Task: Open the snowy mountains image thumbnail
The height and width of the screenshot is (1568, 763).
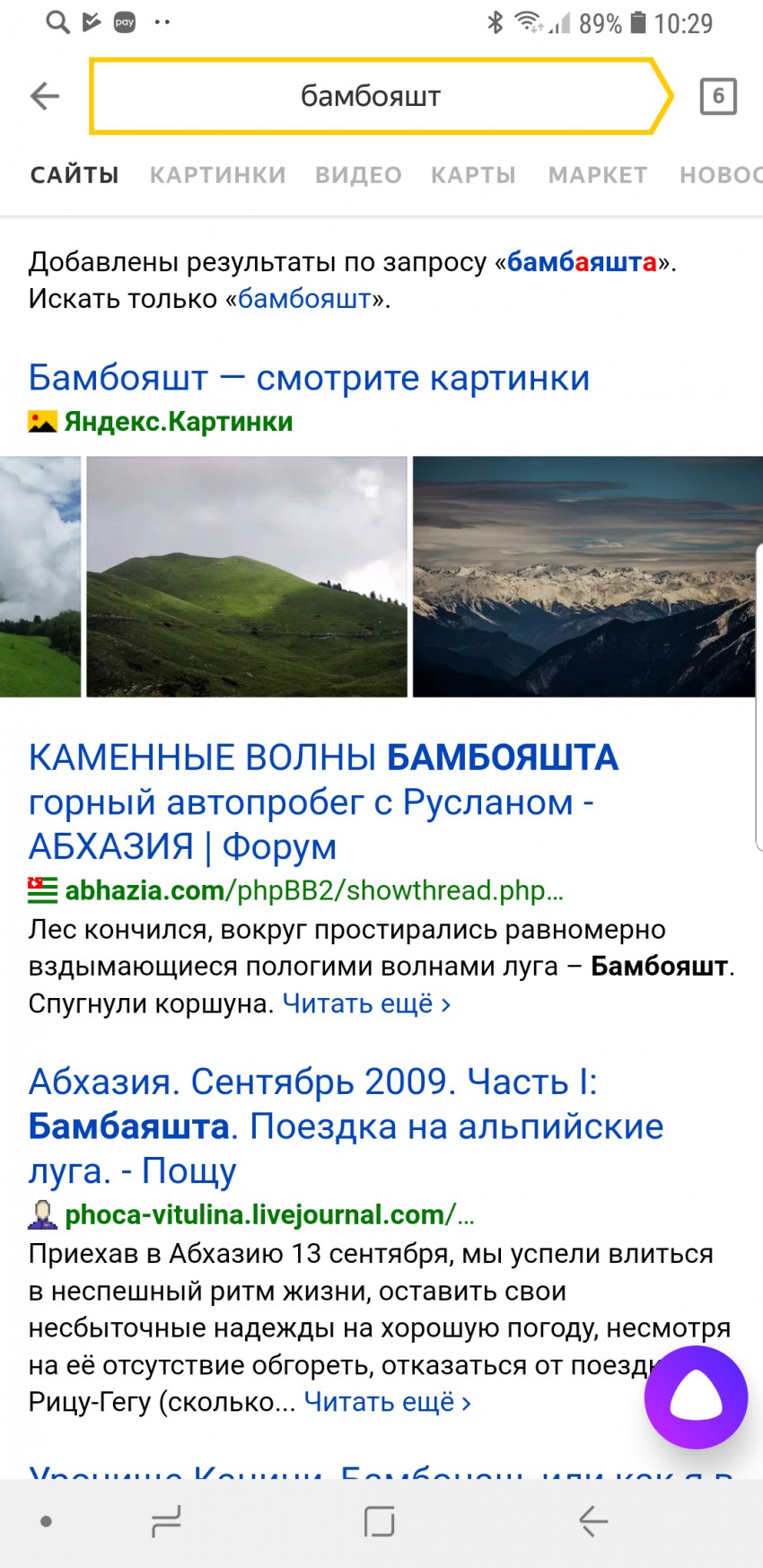Action: (x=583, y=576)
